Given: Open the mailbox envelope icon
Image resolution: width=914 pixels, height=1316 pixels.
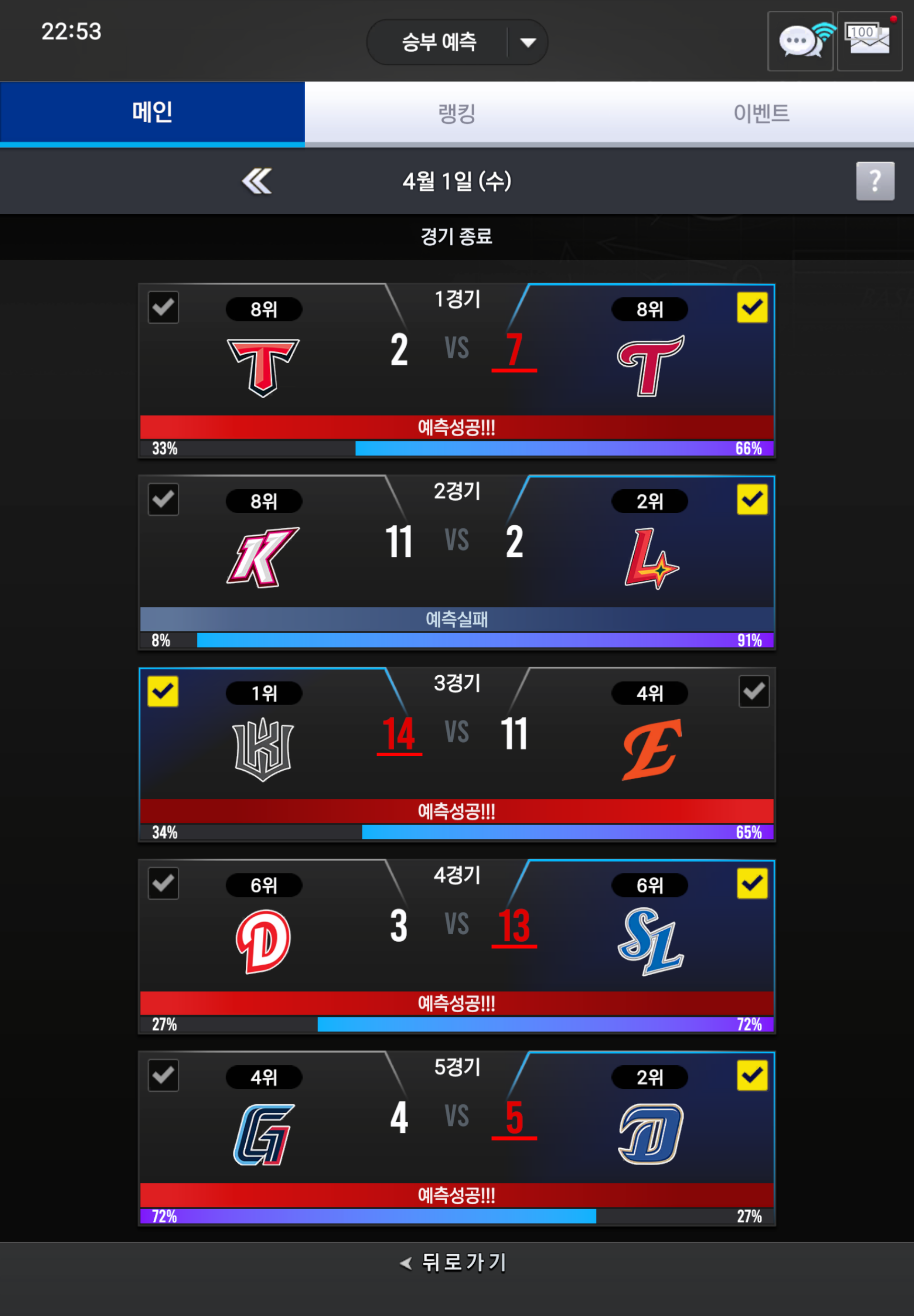Looking at the screenshot, I should pos(869,41).
